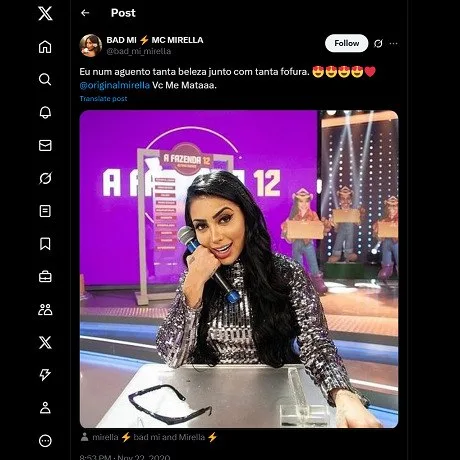Open the post's three-dot overflow menu
This screenshot has height=460, width=460.
(393, 43)
